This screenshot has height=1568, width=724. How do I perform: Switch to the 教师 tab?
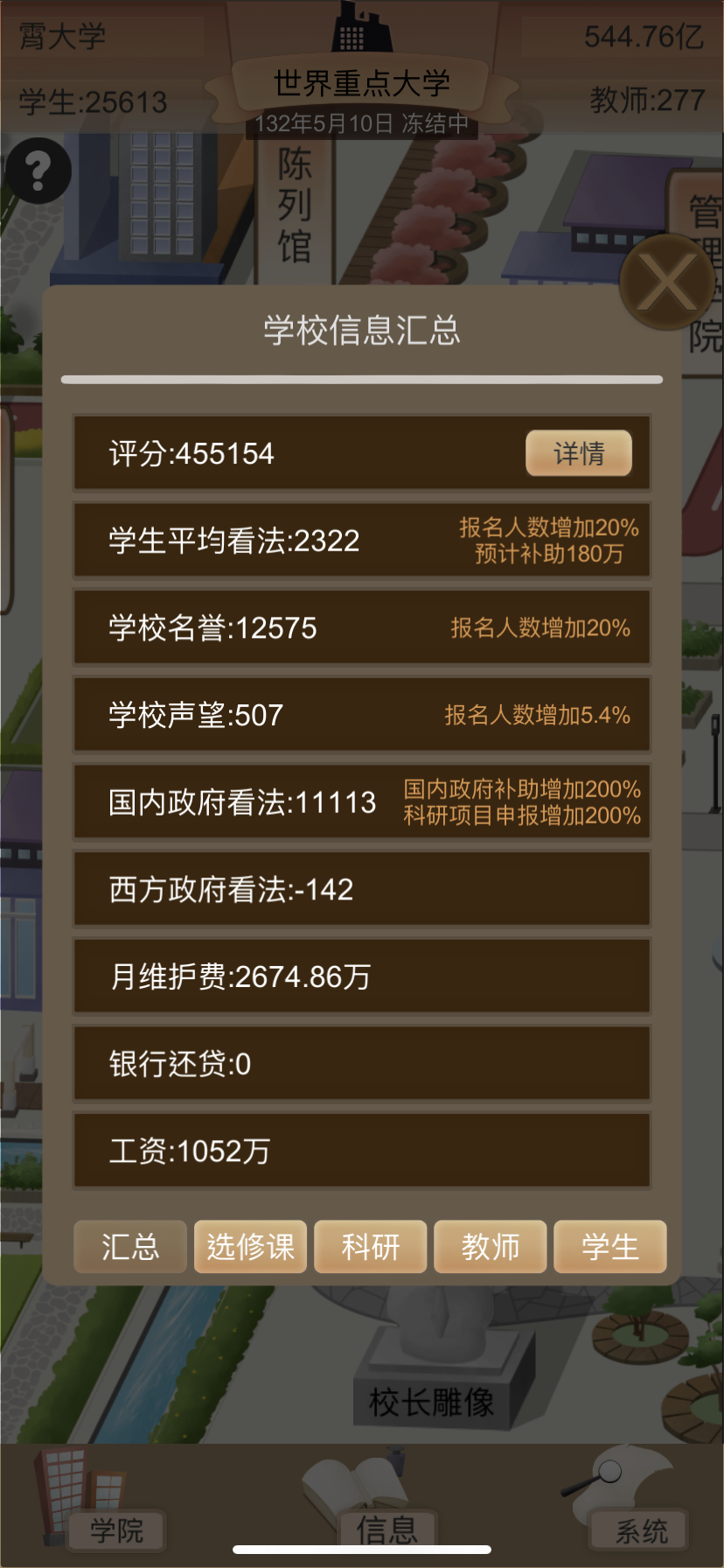491,1247
